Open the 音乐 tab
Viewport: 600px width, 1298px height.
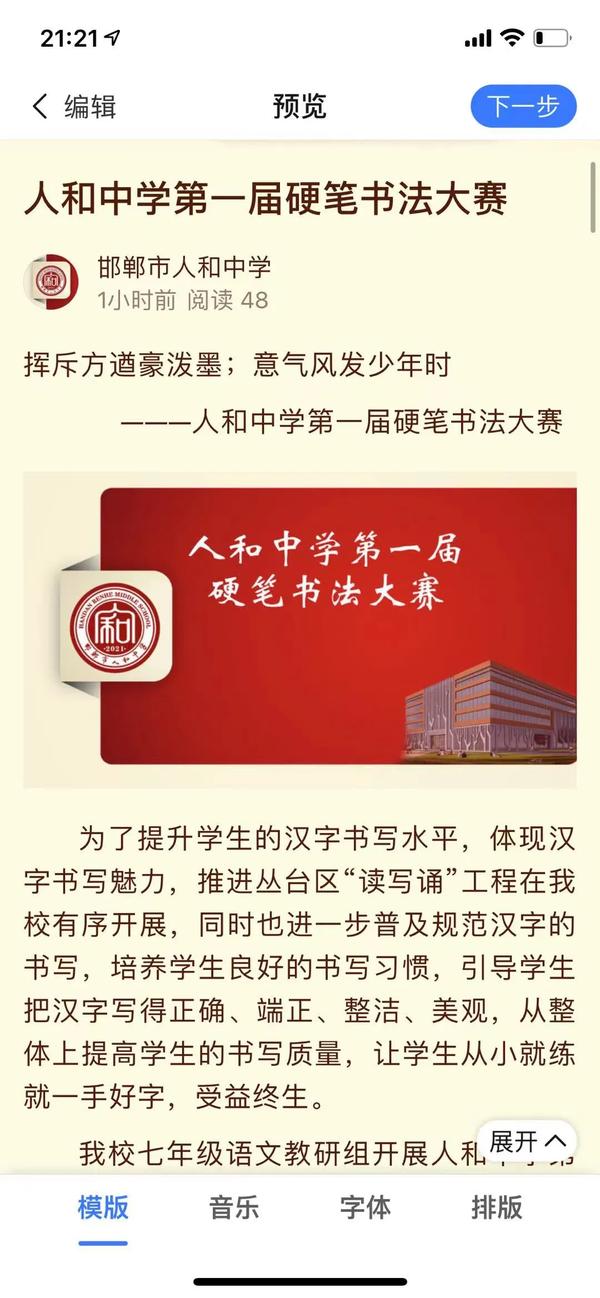click(234, 1207)
